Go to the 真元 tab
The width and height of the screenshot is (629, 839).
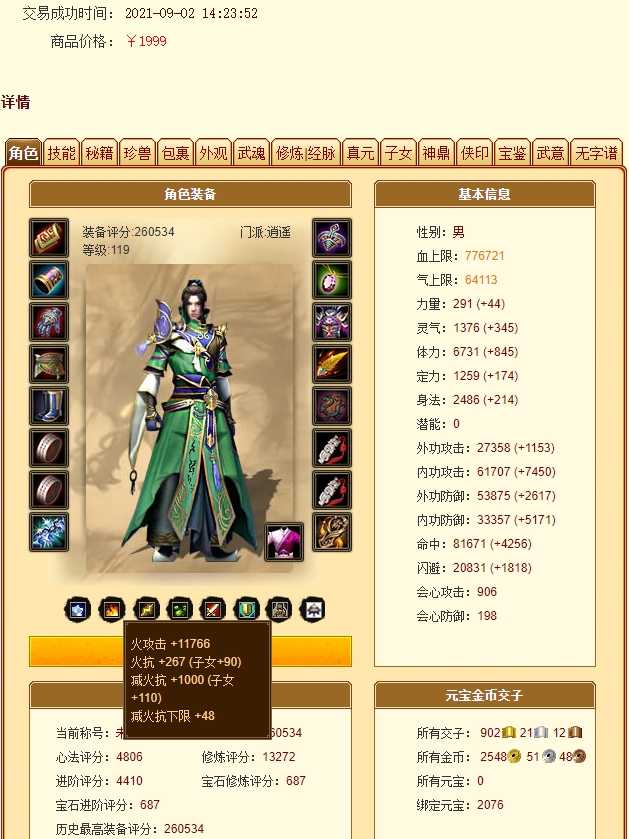tap(360, 153)
